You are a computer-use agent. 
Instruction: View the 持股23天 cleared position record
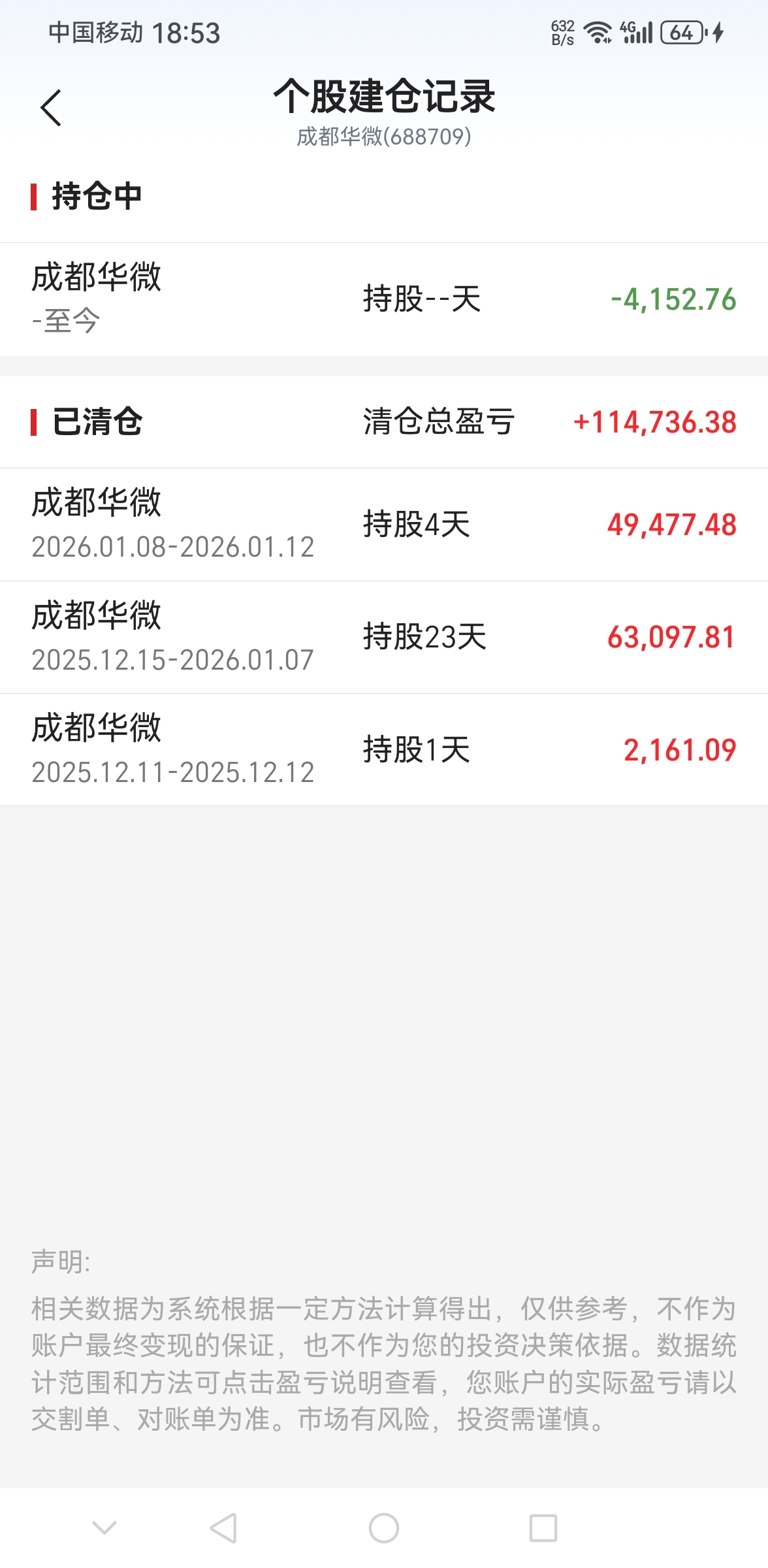click(384, 637)
